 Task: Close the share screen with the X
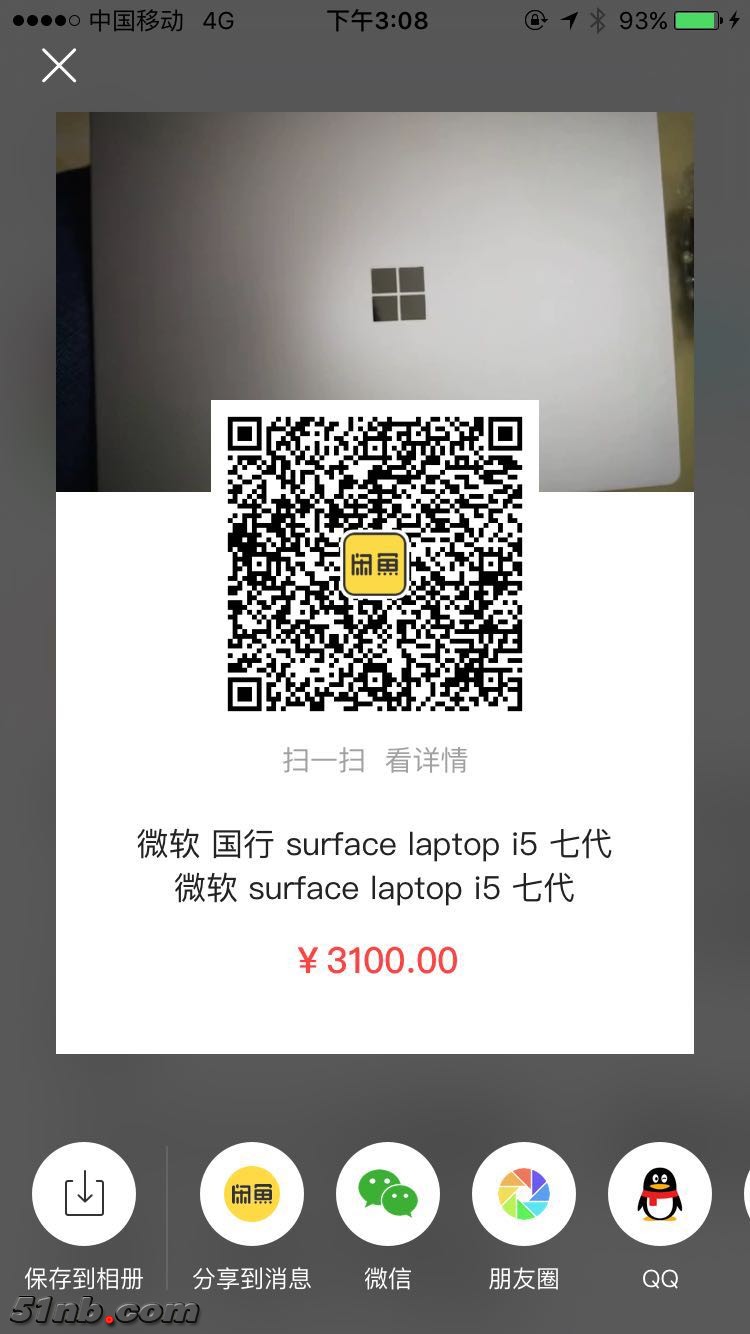pos(58,65)
